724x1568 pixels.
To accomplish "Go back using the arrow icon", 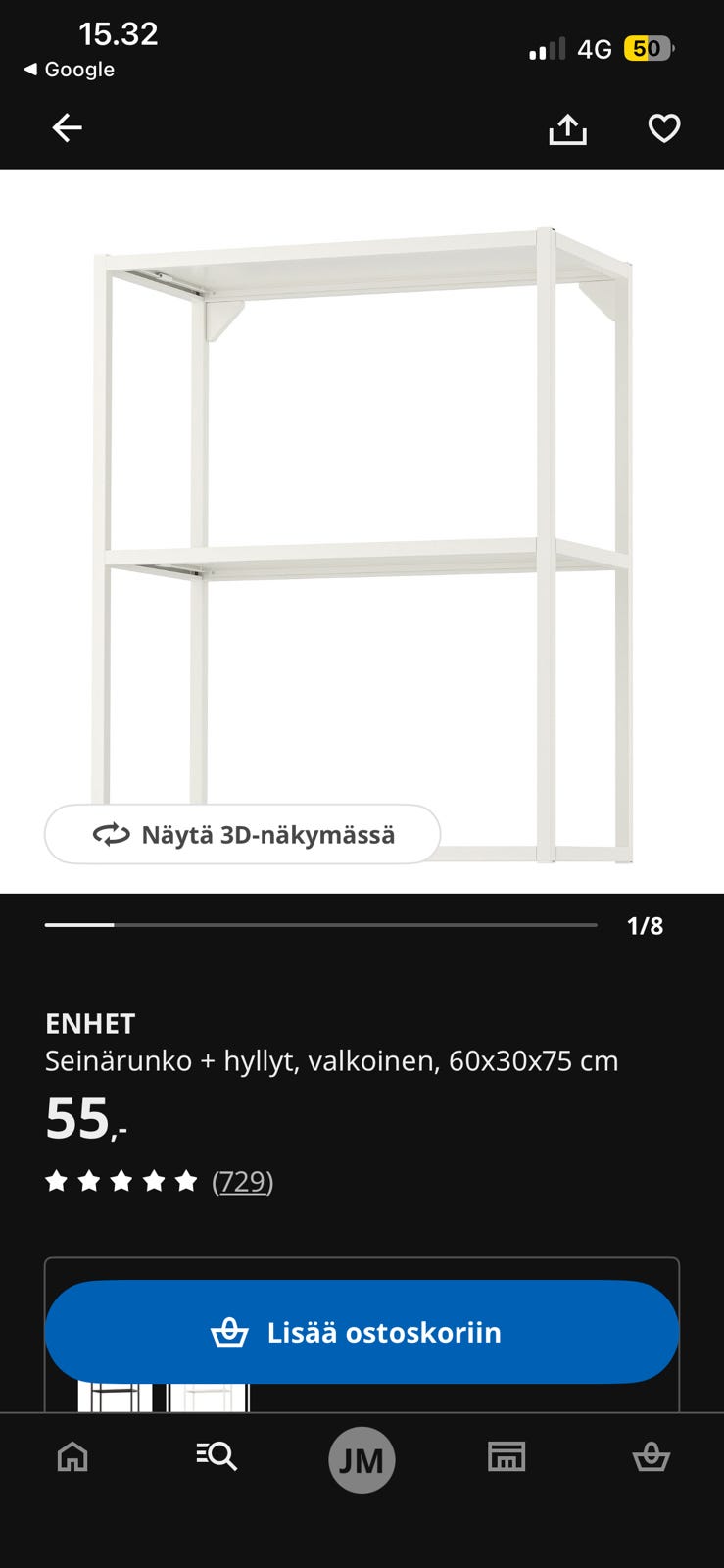I will pos(67,127).
